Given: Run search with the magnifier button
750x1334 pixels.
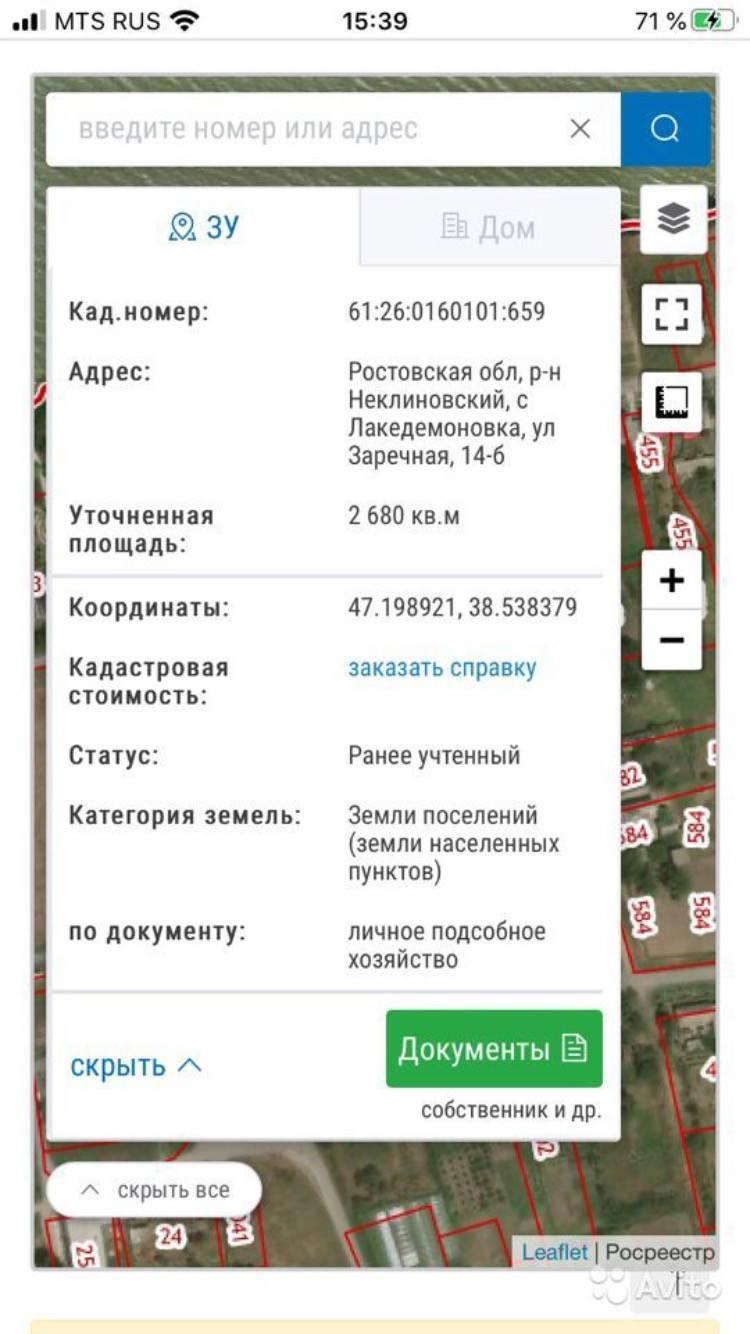Looking at the screenshot, I should 665,129.
